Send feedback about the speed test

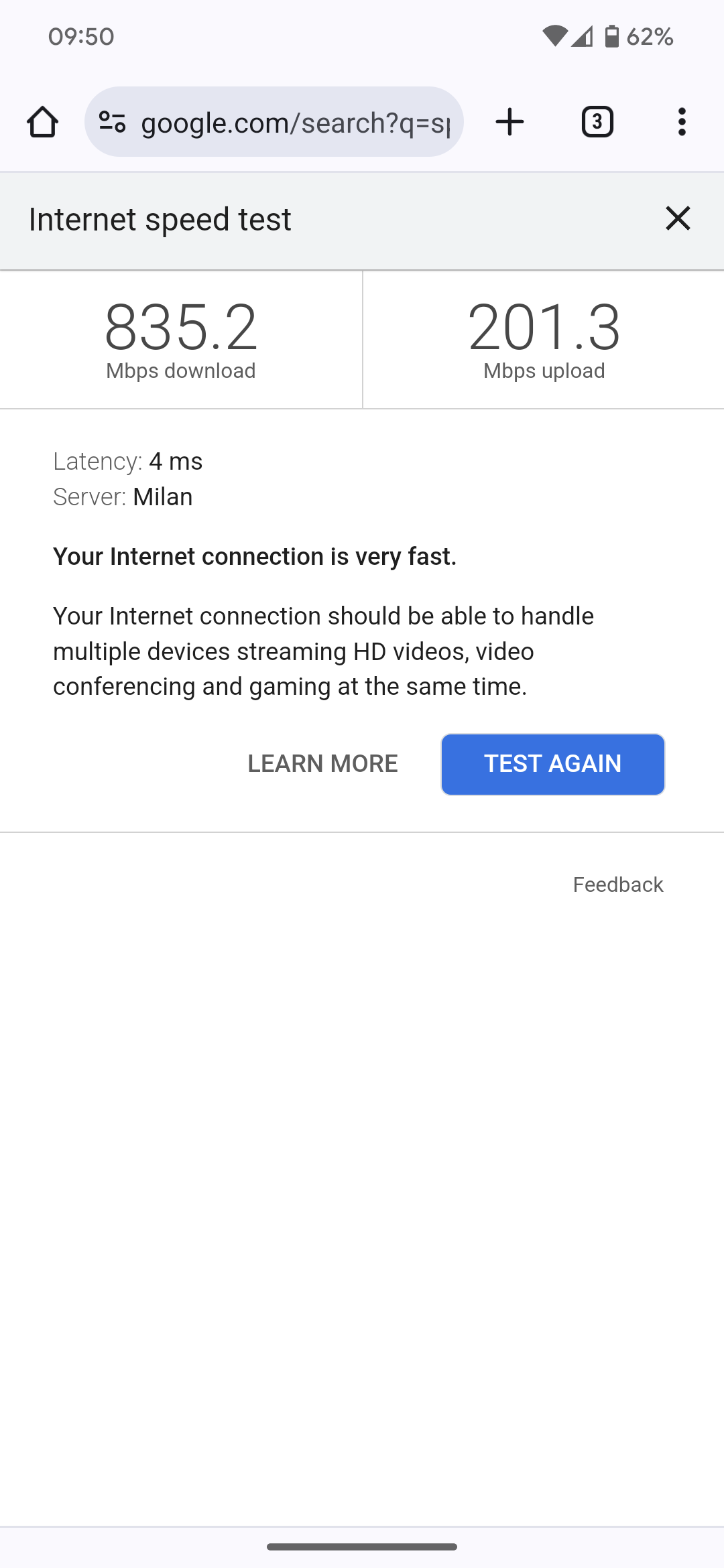(617, 885)
